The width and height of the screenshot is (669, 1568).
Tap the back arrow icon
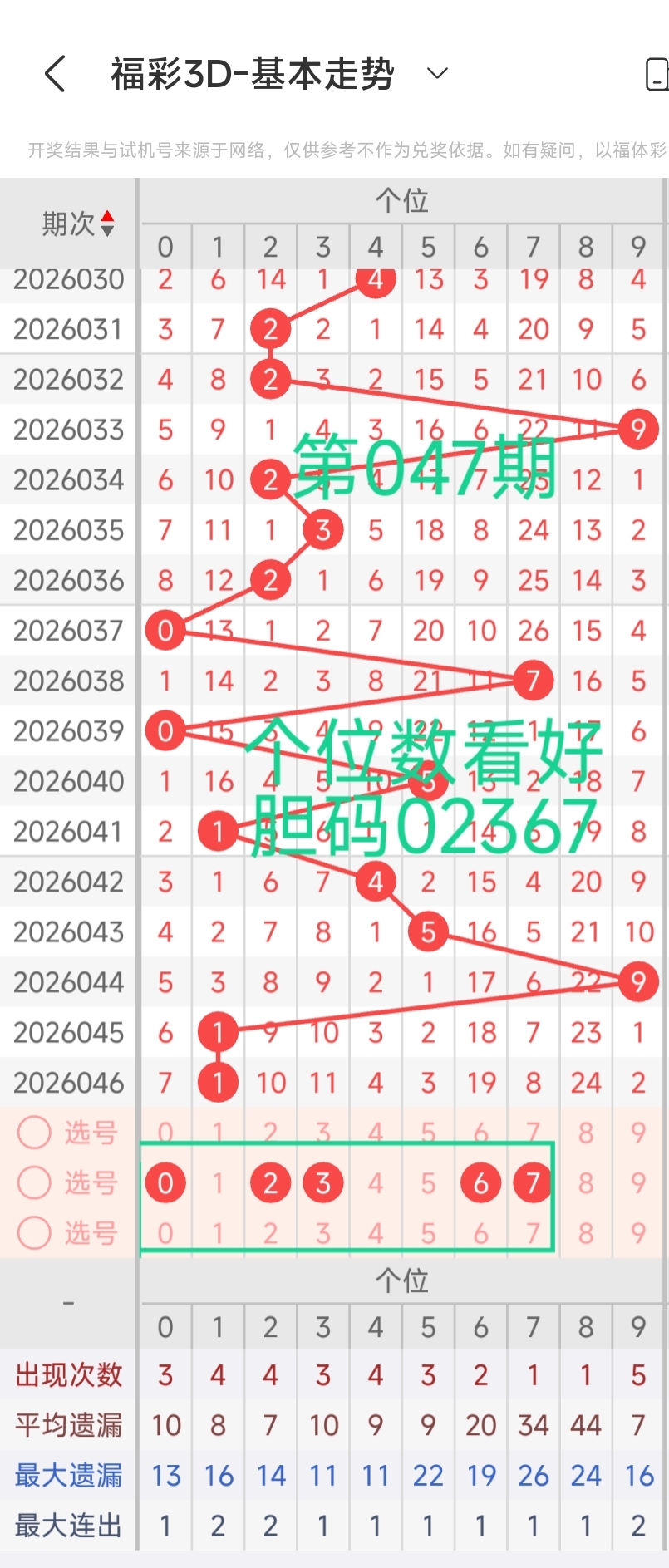(x=55, y=73)
